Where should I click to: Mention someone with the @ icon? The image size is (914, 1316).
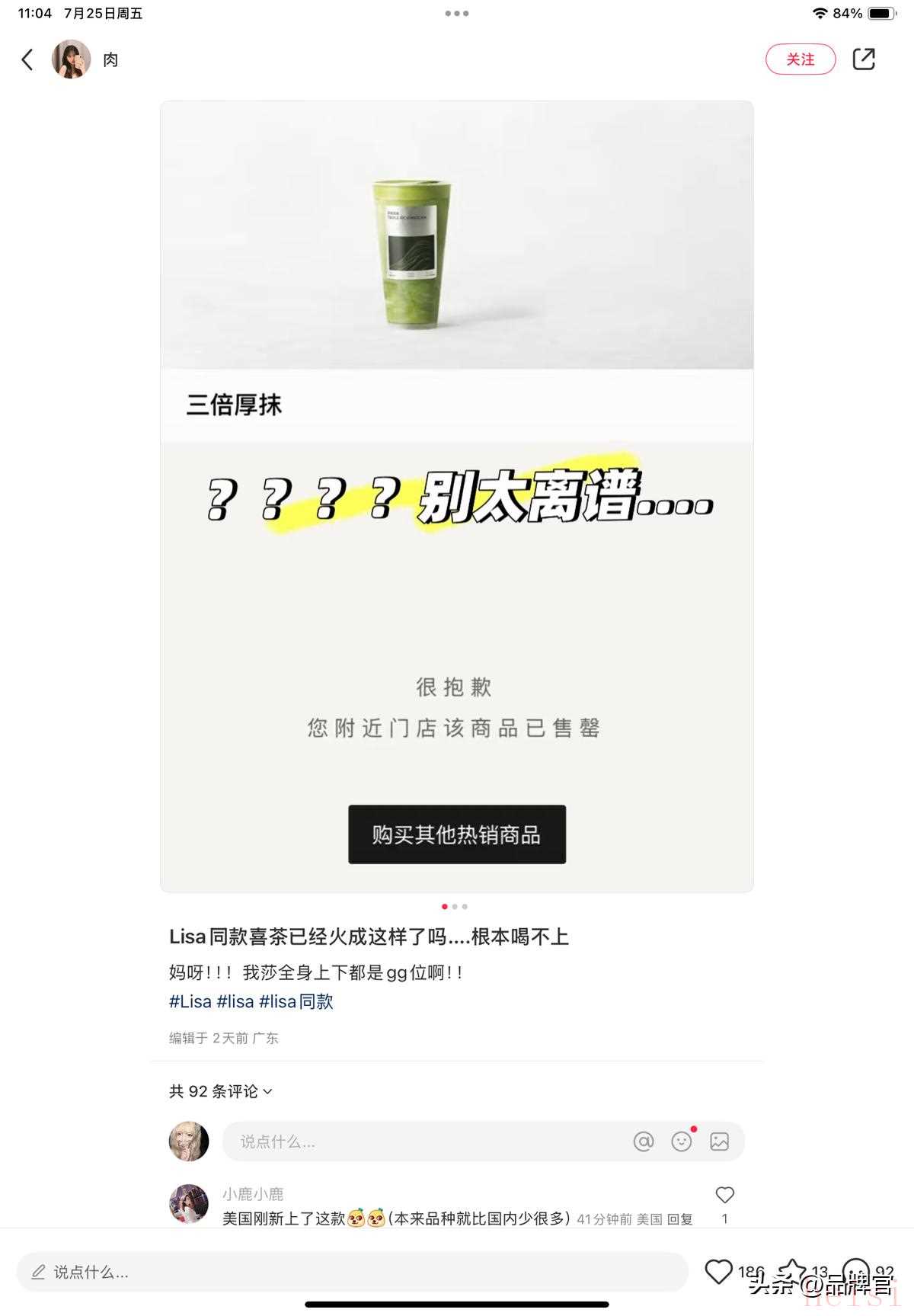644,1141
